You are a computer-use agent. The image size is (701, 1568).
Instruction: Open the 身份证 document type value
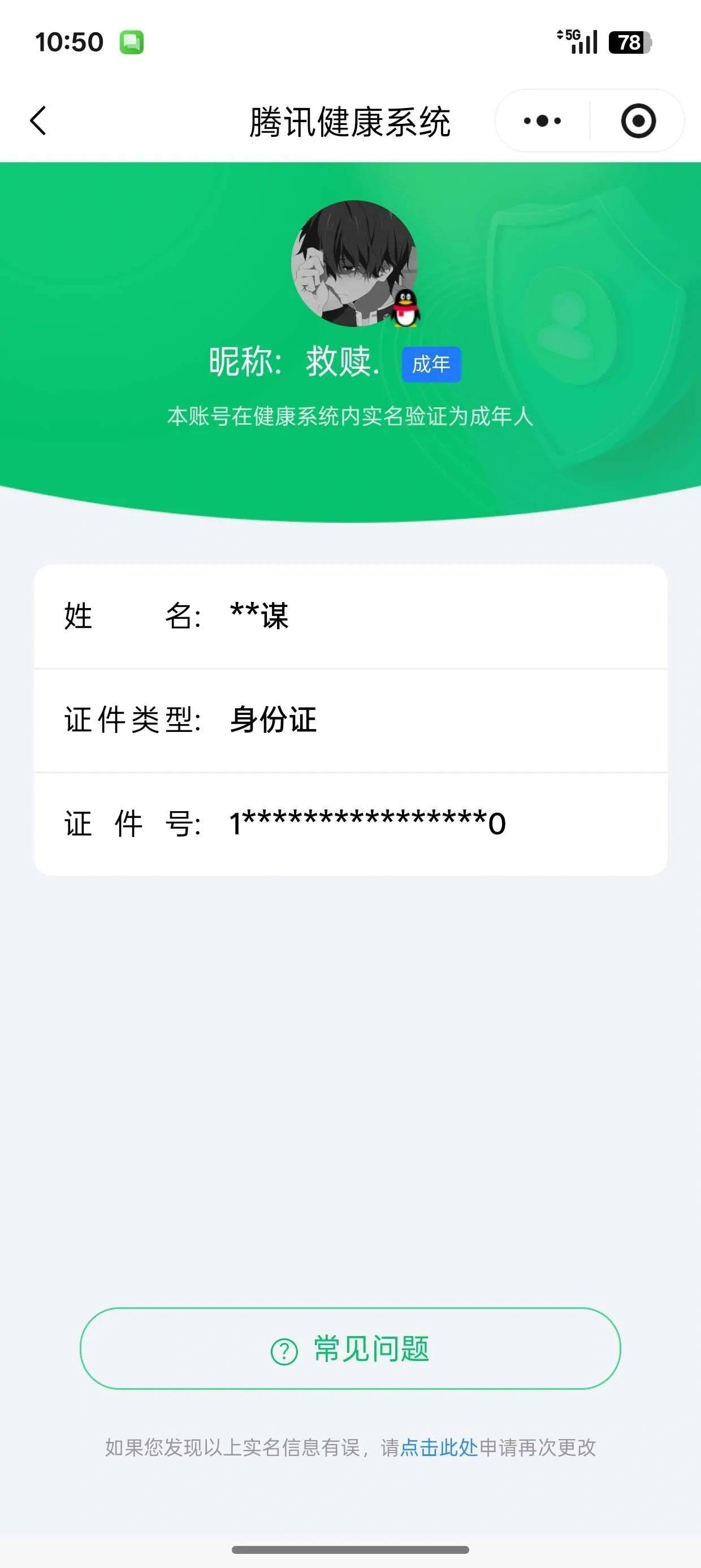coord(272,720)
